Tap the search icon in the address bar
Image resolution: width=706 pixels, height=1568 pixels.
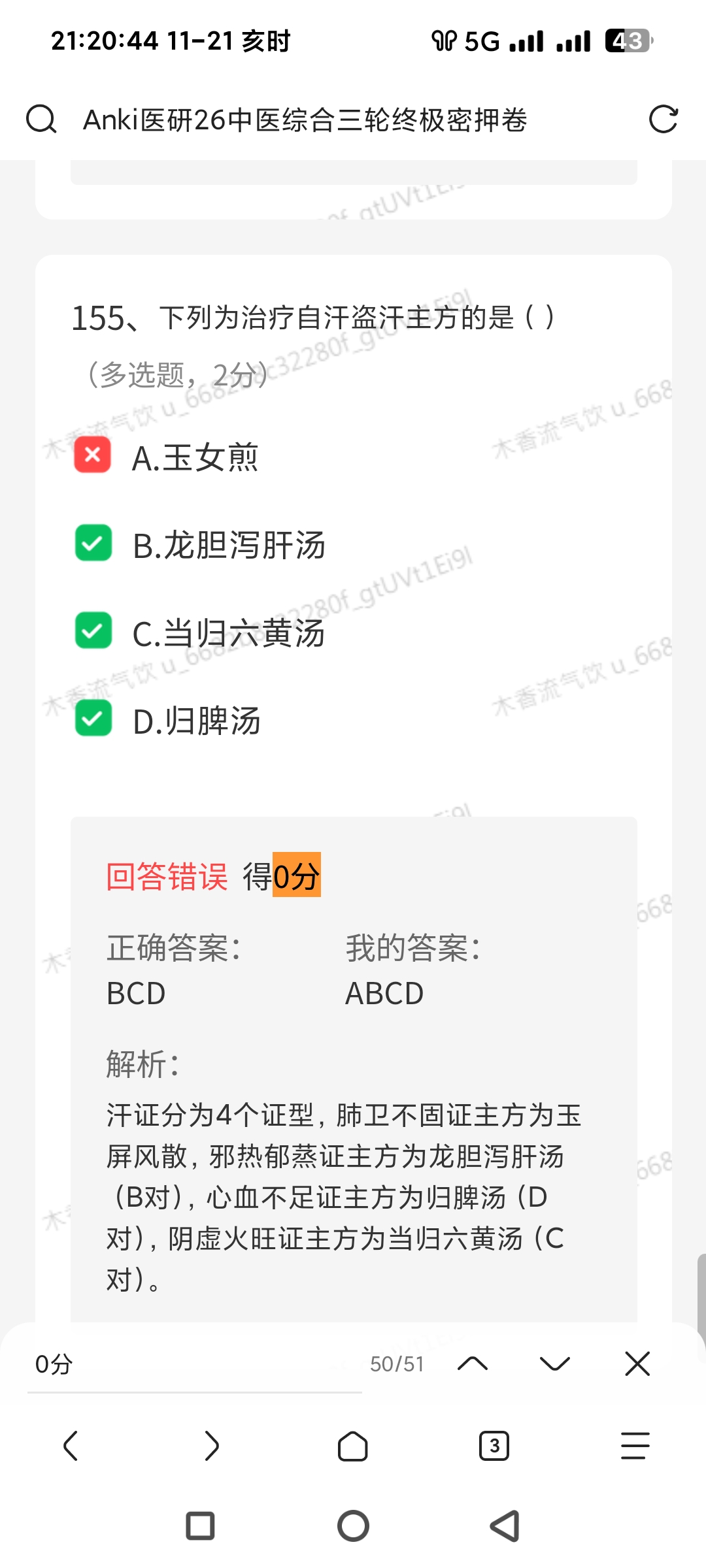pyautogui.click(x=41, y=120)
